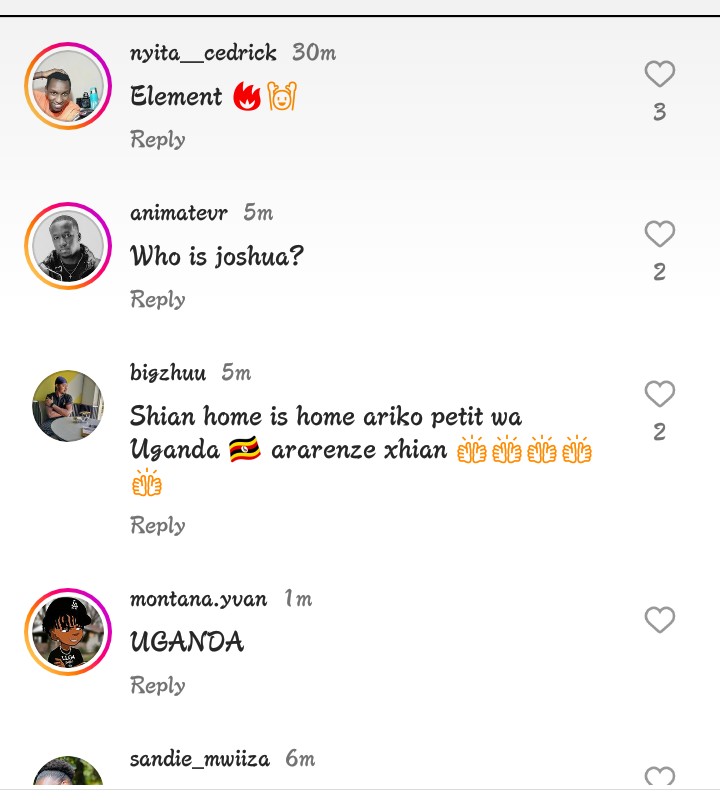
Task: Reply to bigzhuu's comment
Action: coord(158,526)
